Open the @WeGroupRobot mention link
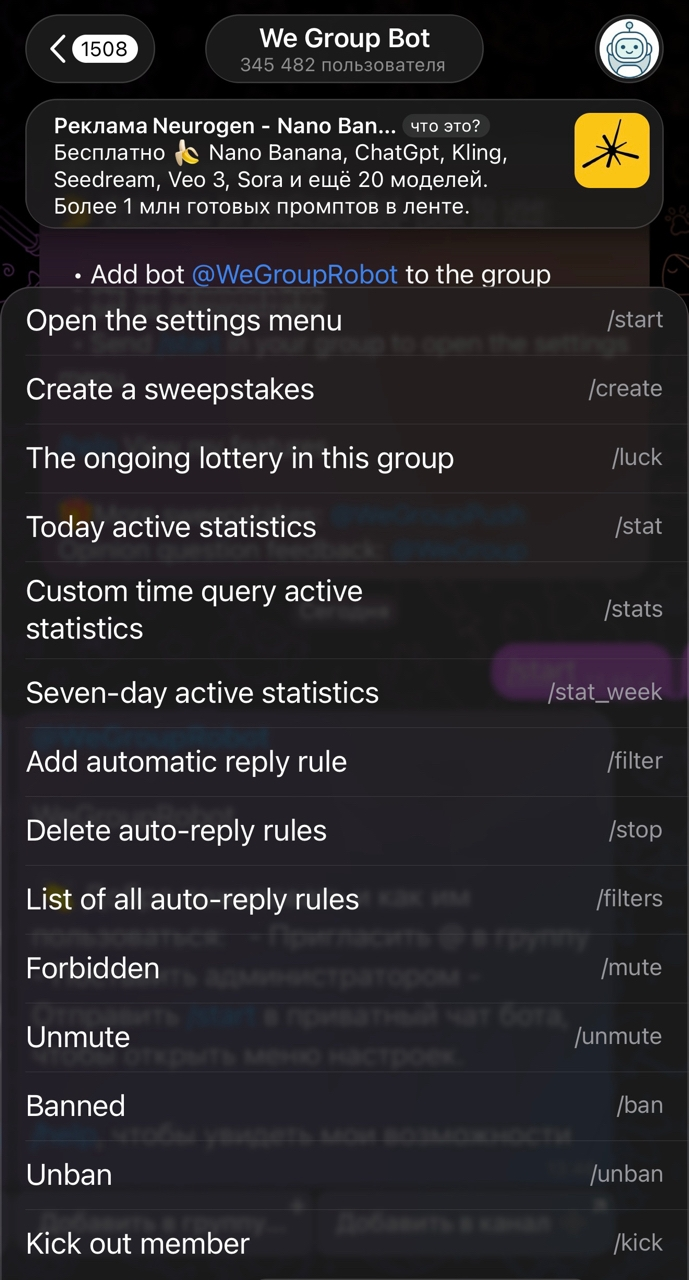 coord(294,274)
